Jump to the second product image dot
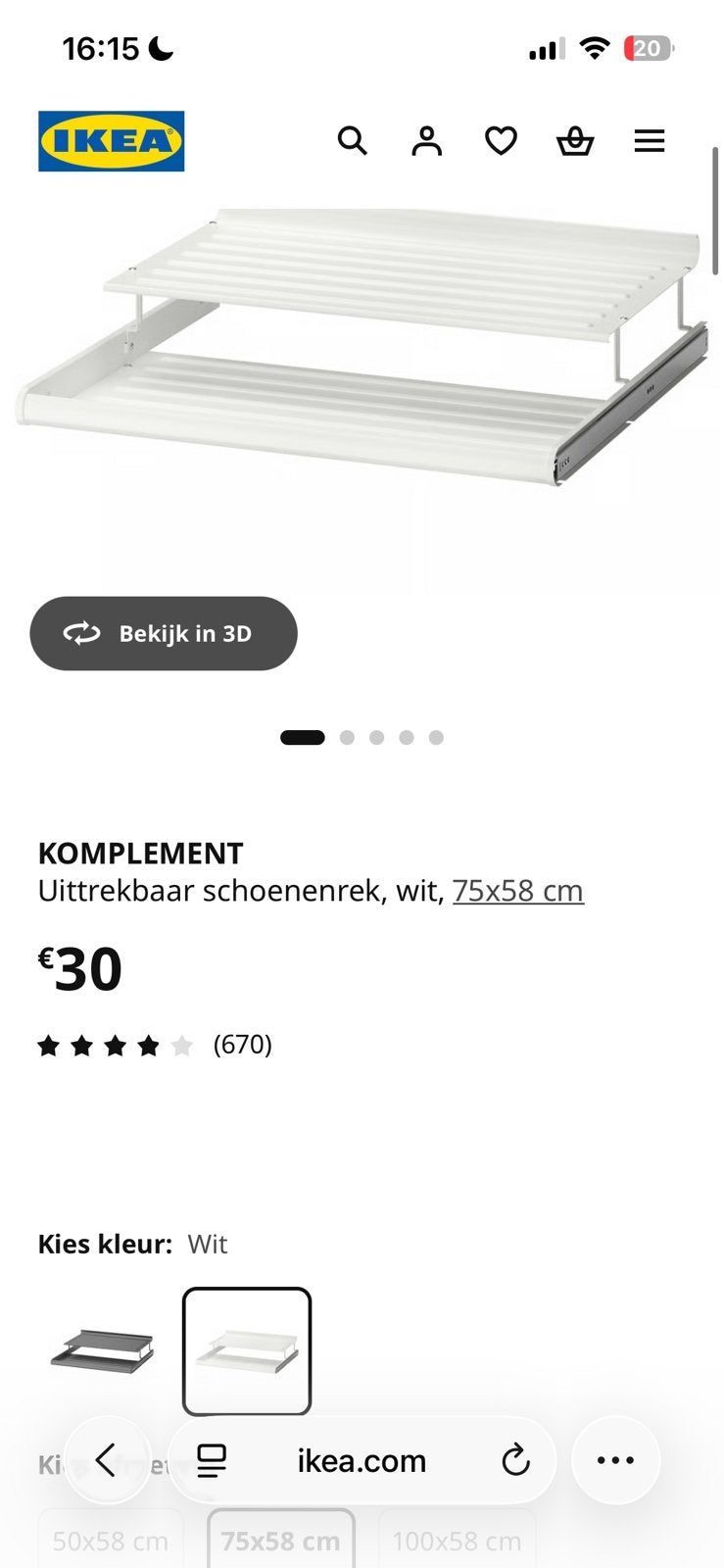This screenshot has height=1568, width=724. (x=347, y=737)
